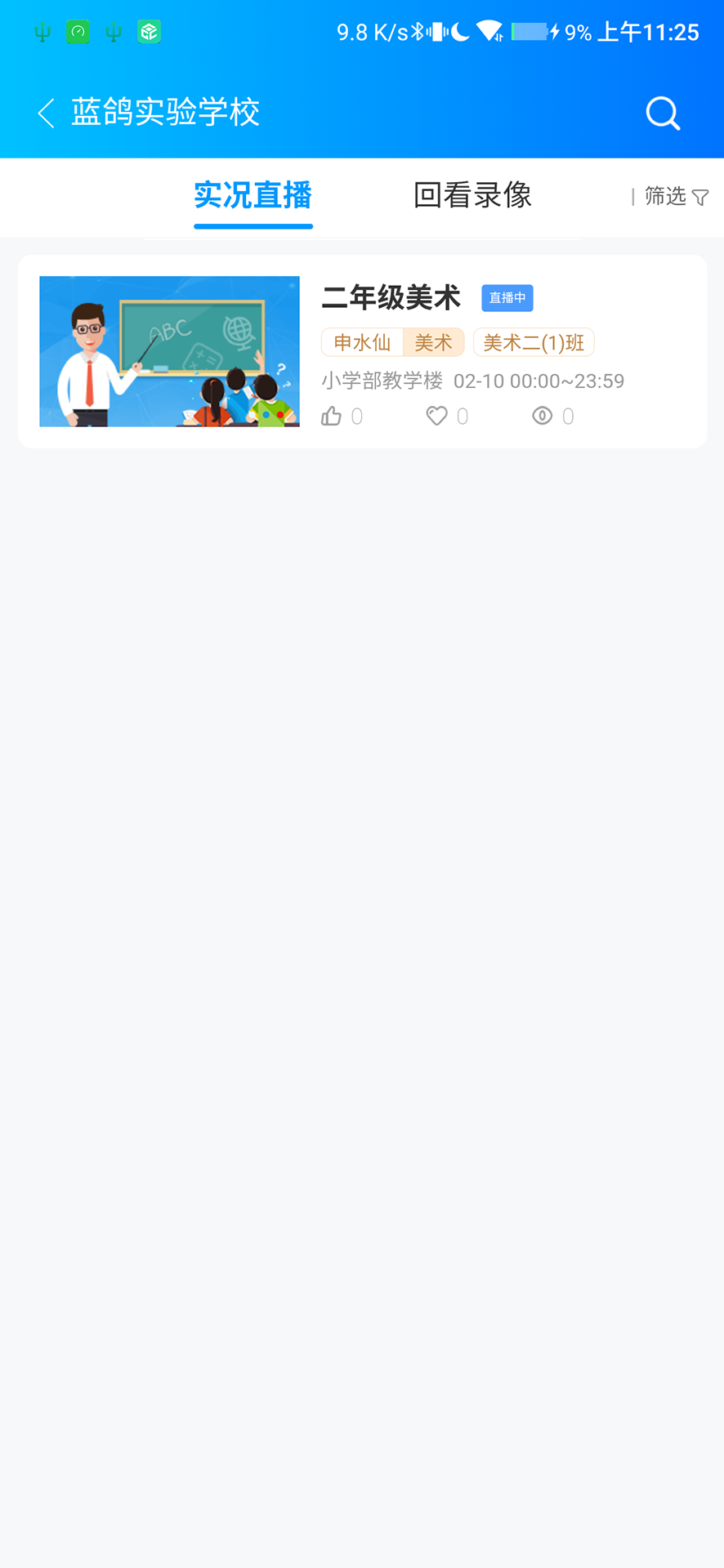Open the search icon

pyautogui.click(x=663, y=114)
